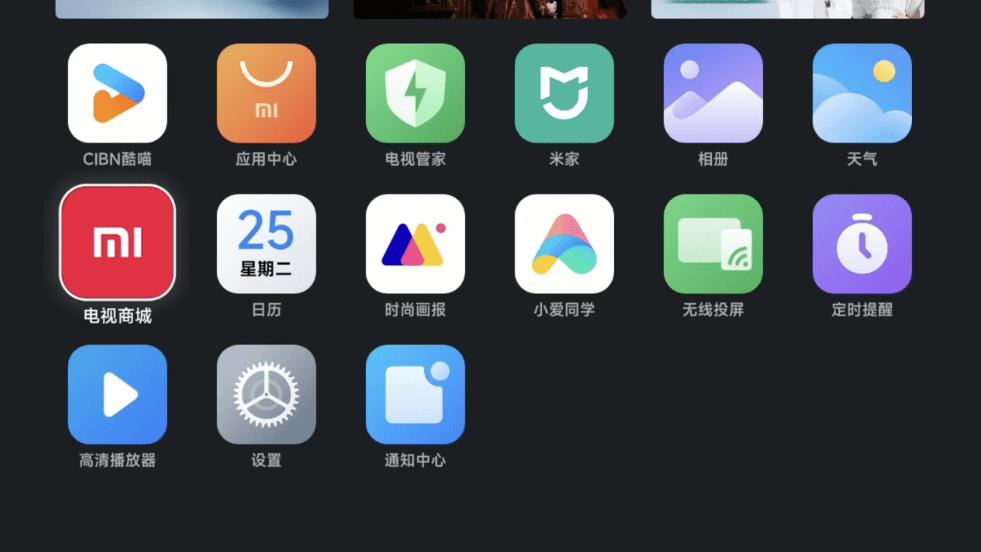Image resolution: width=981 pixels, height=552 pixels.
Task: Launch 高清播放器 video player
Action: click(117, 394)
